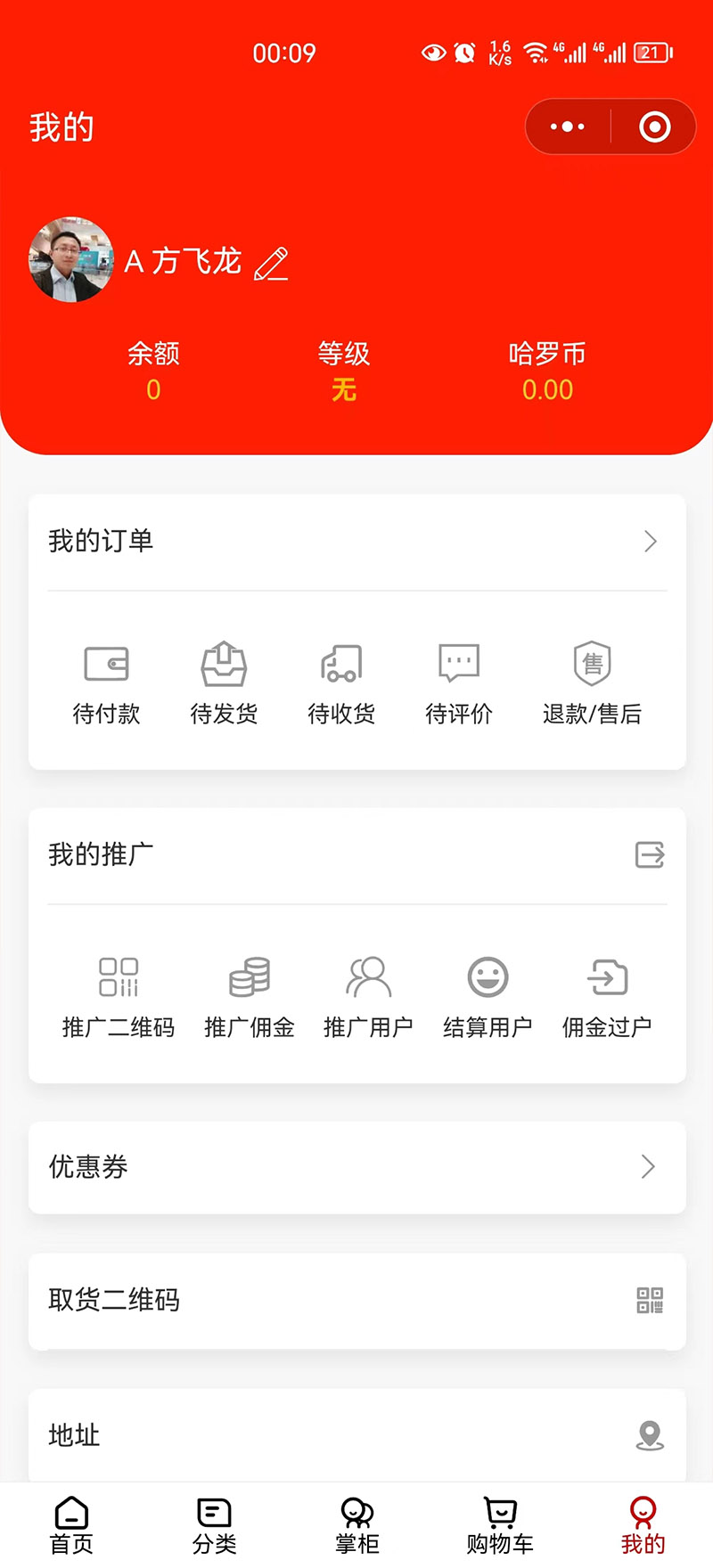Close the mini program with the circle button
Screen dimensions: 713x1568
click(654, 127)
